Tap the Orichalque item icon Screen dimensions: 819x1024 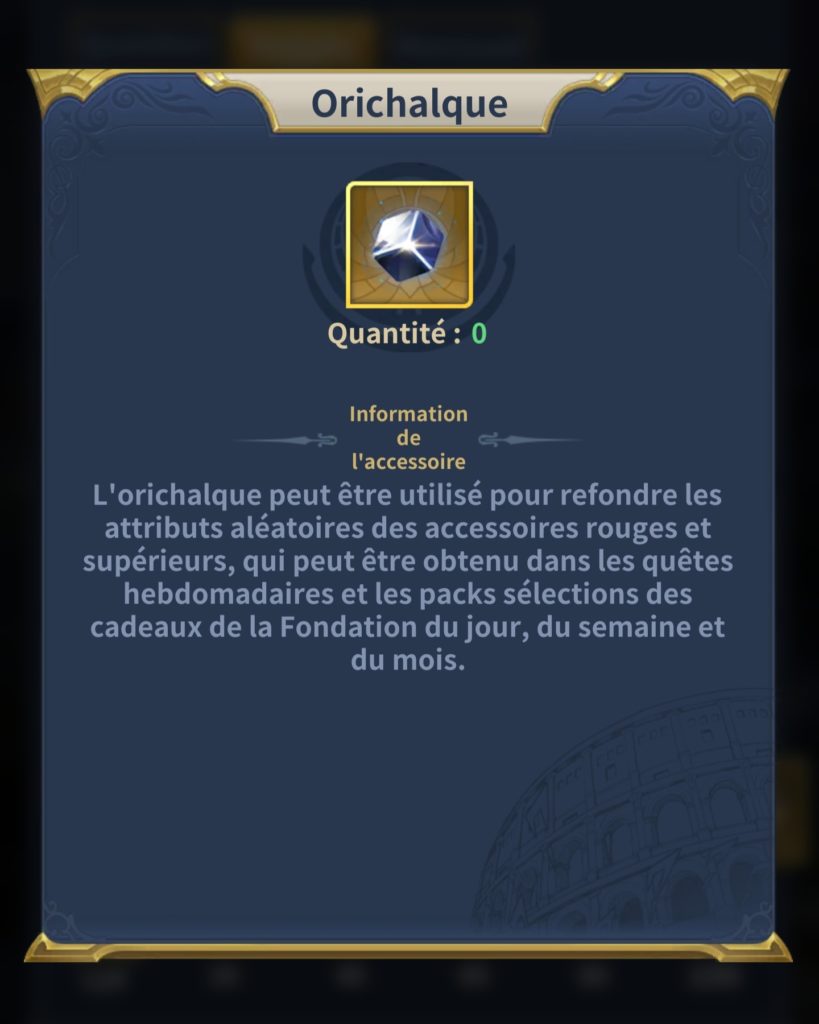click(x=409, y=244)
